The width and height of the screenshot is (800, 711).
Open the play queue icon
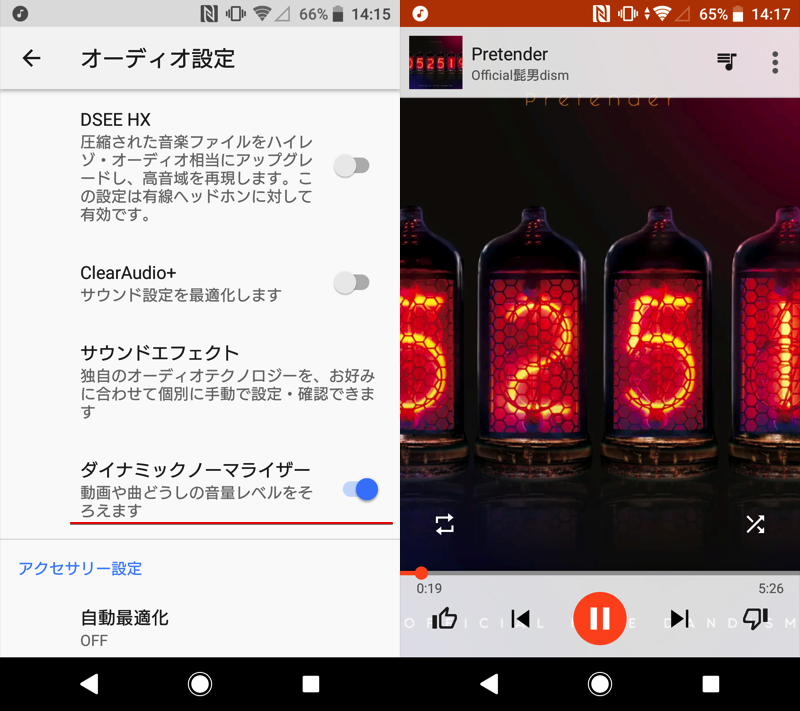point(727,62)
